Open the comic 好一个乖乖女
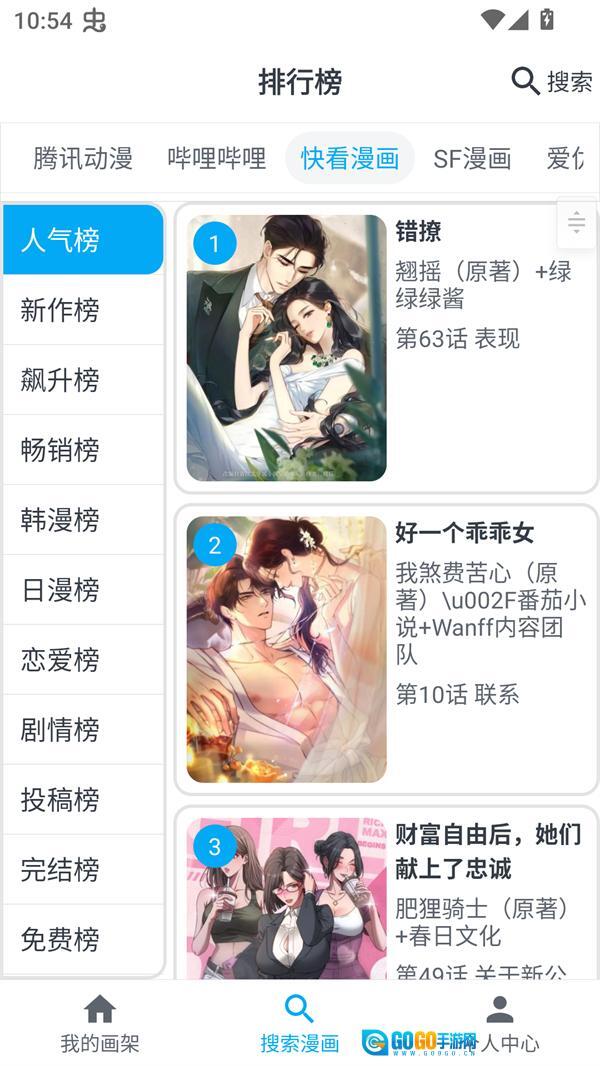 (x=386, y=650)
